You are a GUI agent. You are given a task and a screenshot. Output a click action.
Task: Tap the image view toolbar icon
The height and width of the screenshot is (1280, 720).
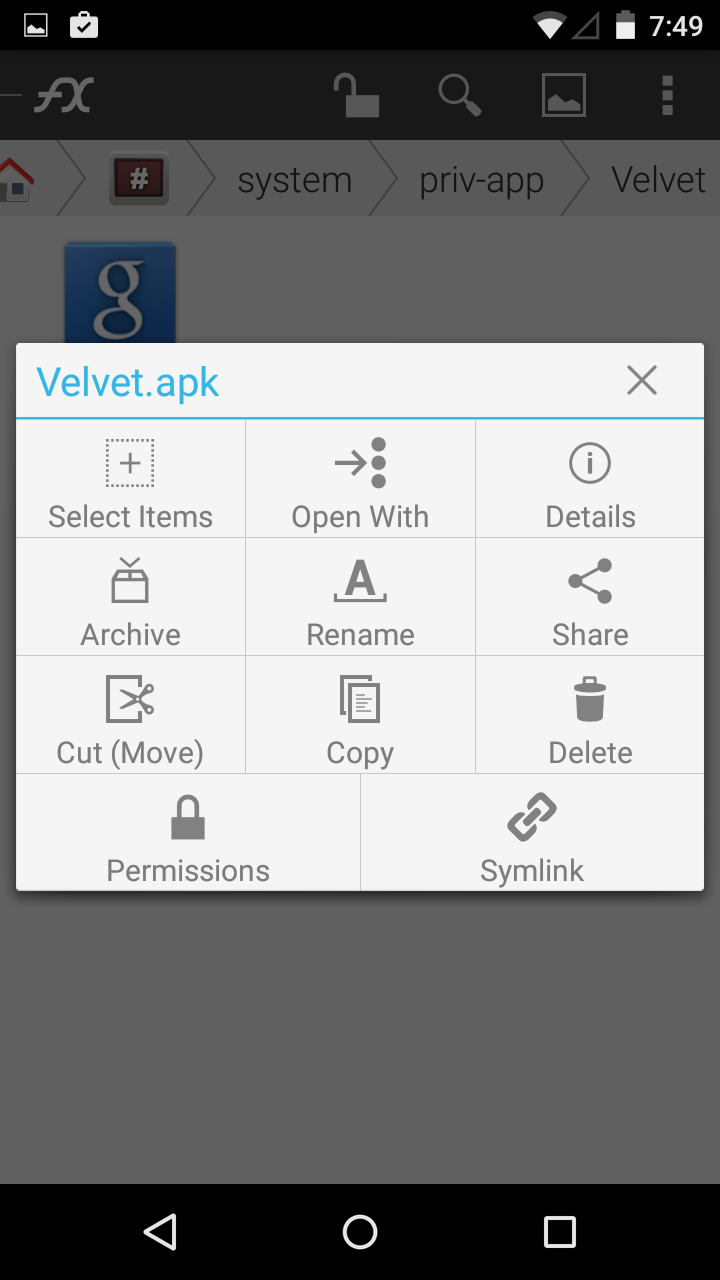point(563,96)
